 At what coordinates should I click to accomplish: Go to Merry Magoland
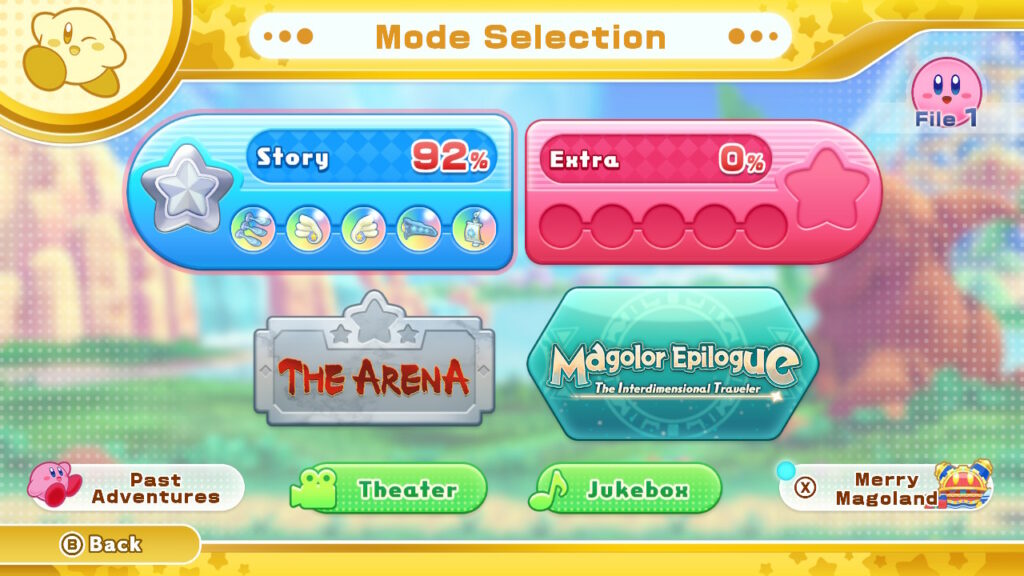tap(885, 488)
